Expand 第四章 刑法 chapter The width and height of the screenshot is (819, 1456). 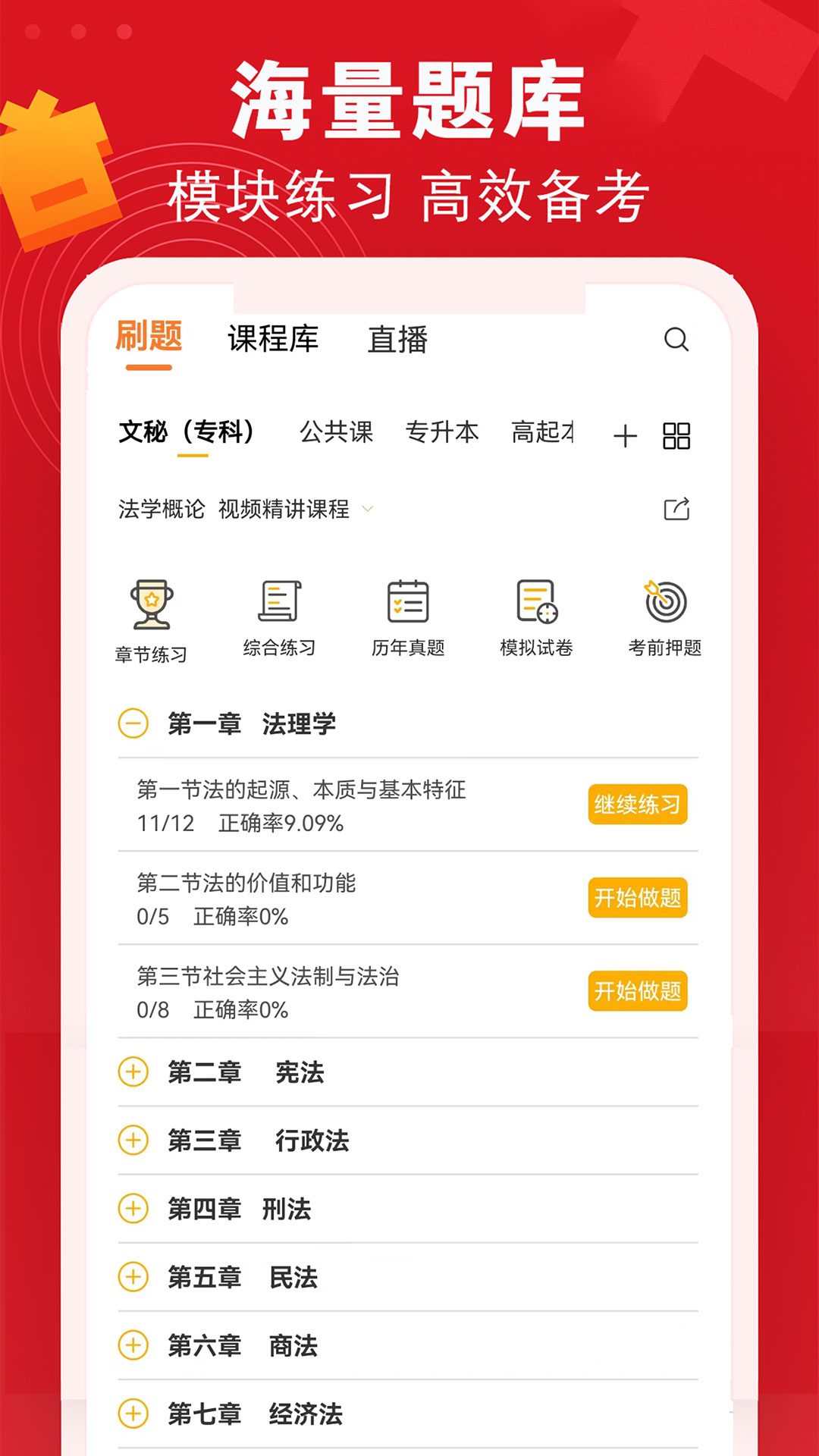coord(134,1210)
